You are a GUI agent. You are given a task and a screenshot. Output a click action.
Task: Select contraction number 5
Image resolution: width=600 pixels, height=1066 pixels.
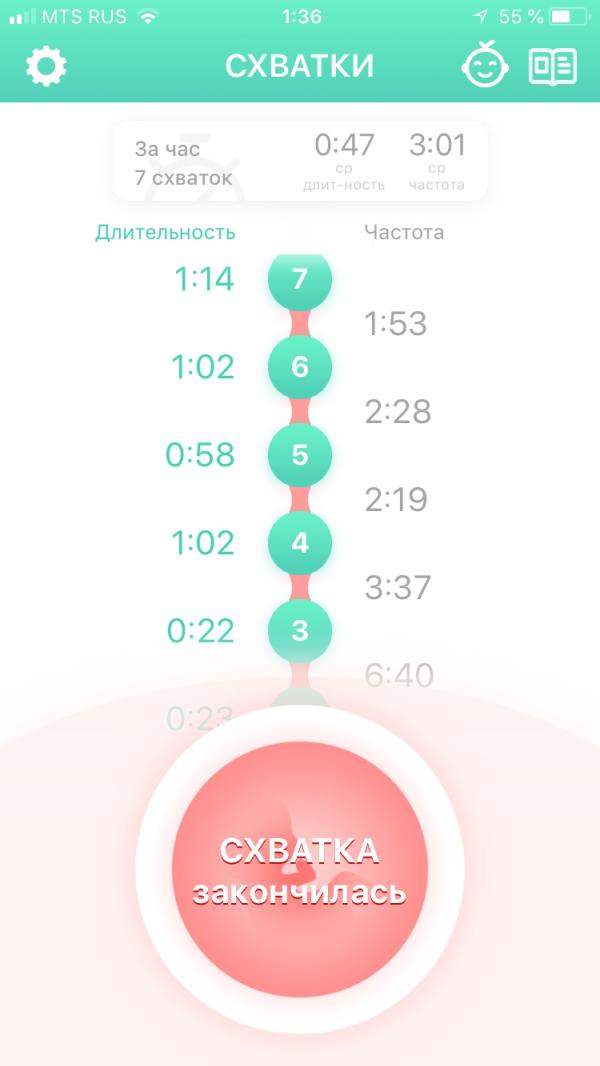(x=300, y=455)
